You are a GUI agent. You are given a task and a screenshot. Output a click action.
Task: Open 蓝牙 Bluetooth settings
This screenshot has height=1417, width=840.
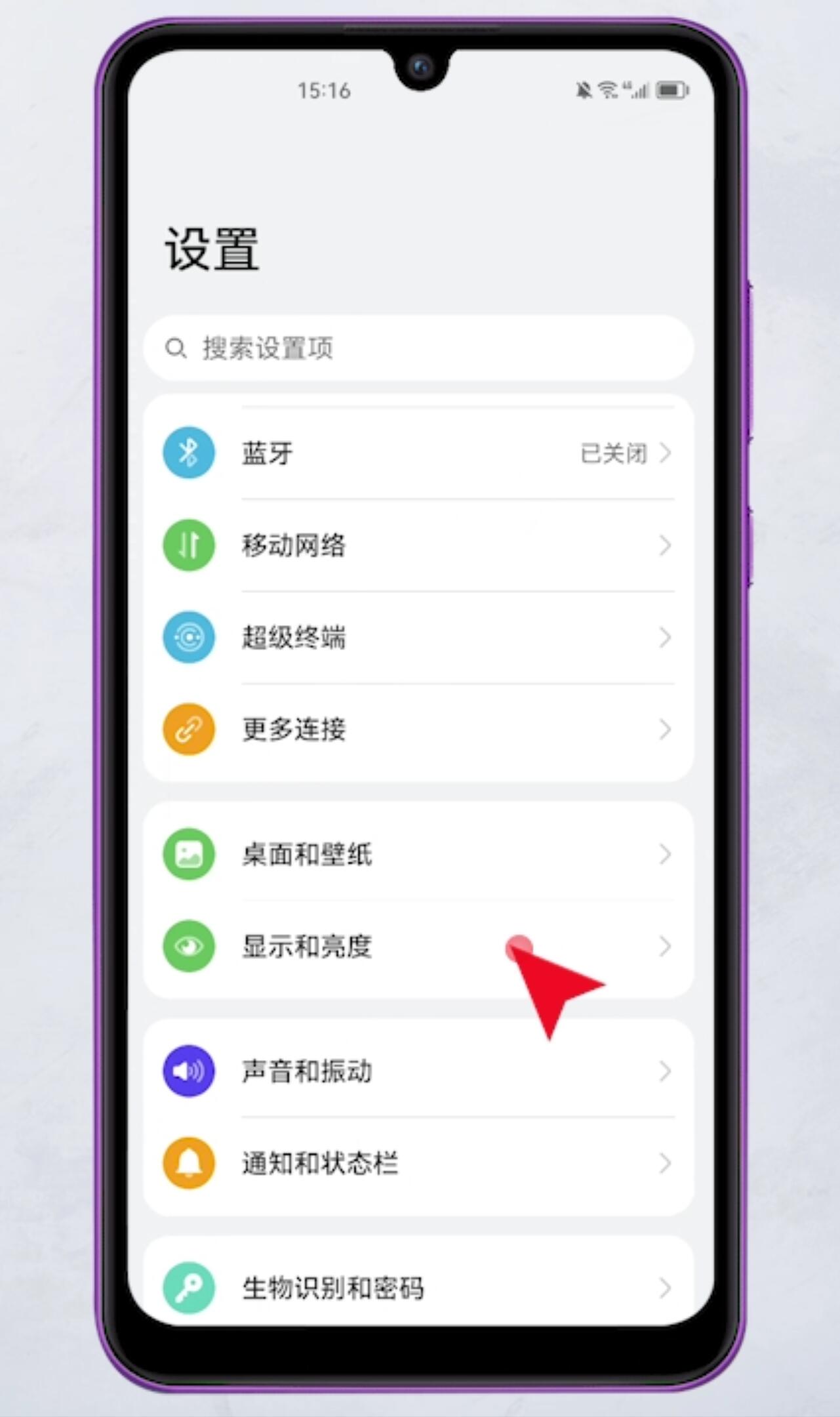tap(418, 453)
